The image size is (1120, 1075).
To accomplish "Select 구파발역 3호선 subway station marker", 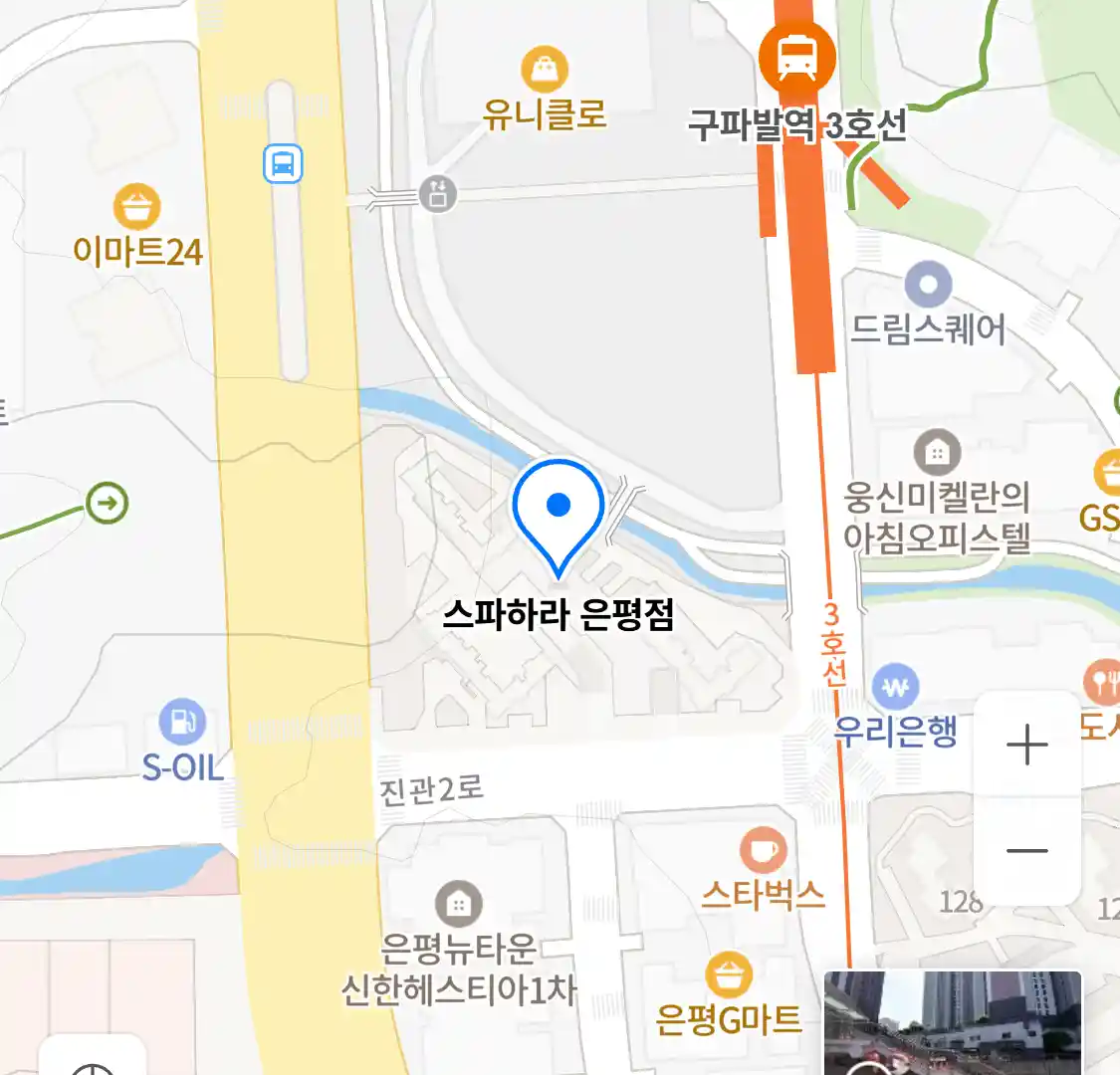I will [x=796, y=58].
